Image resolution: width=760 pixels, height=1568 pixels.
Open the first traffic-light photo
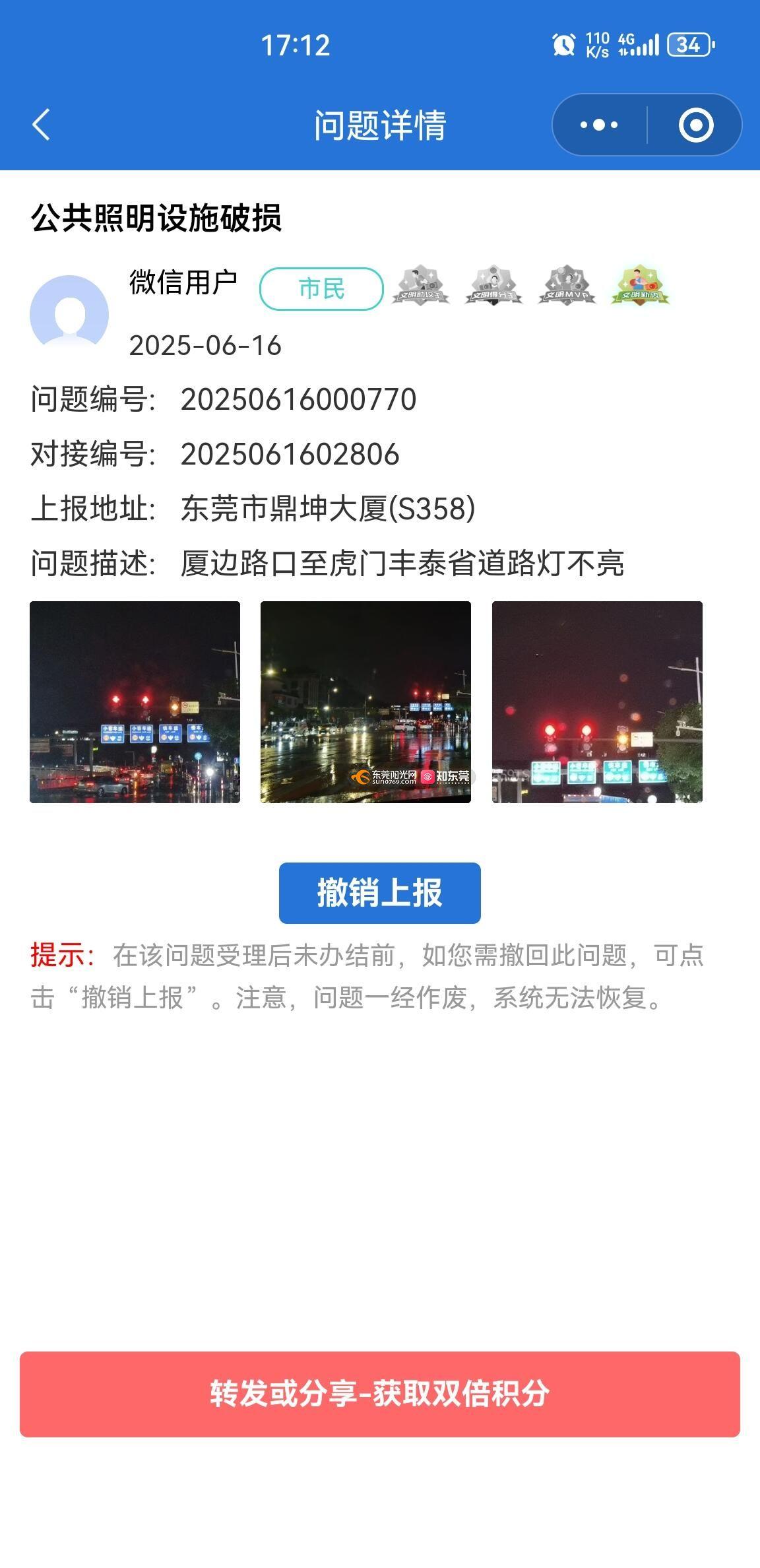[135, 702]
